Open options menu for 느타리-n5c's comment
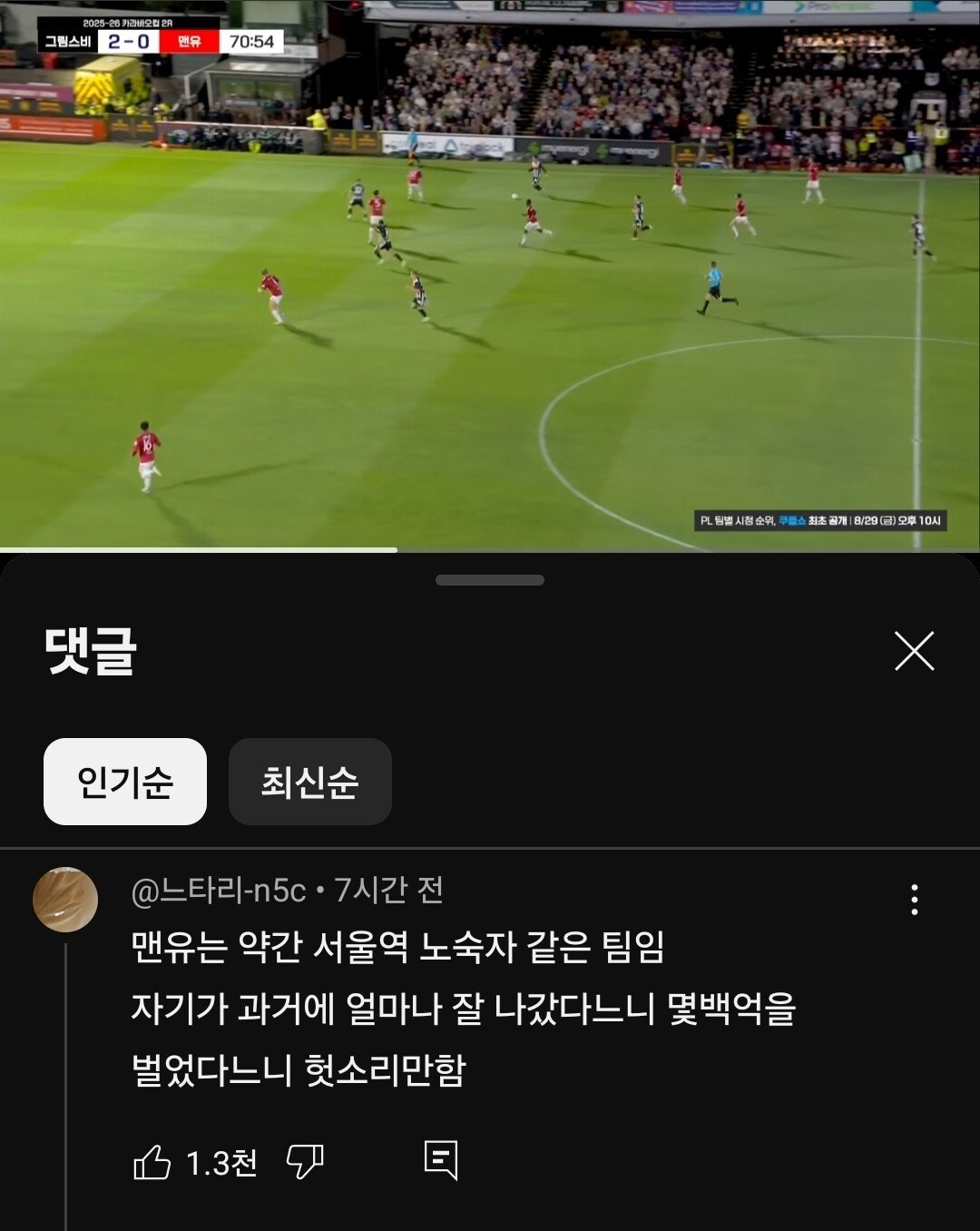This screenshot has height=1231, width=980. 914,899
